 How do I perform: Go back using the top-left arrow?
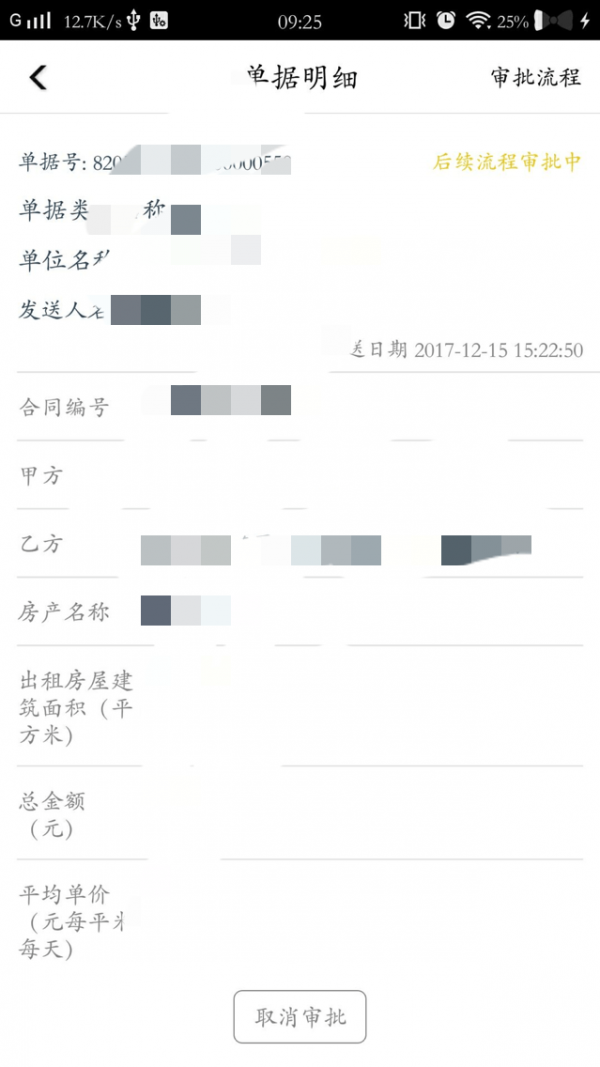38,77
